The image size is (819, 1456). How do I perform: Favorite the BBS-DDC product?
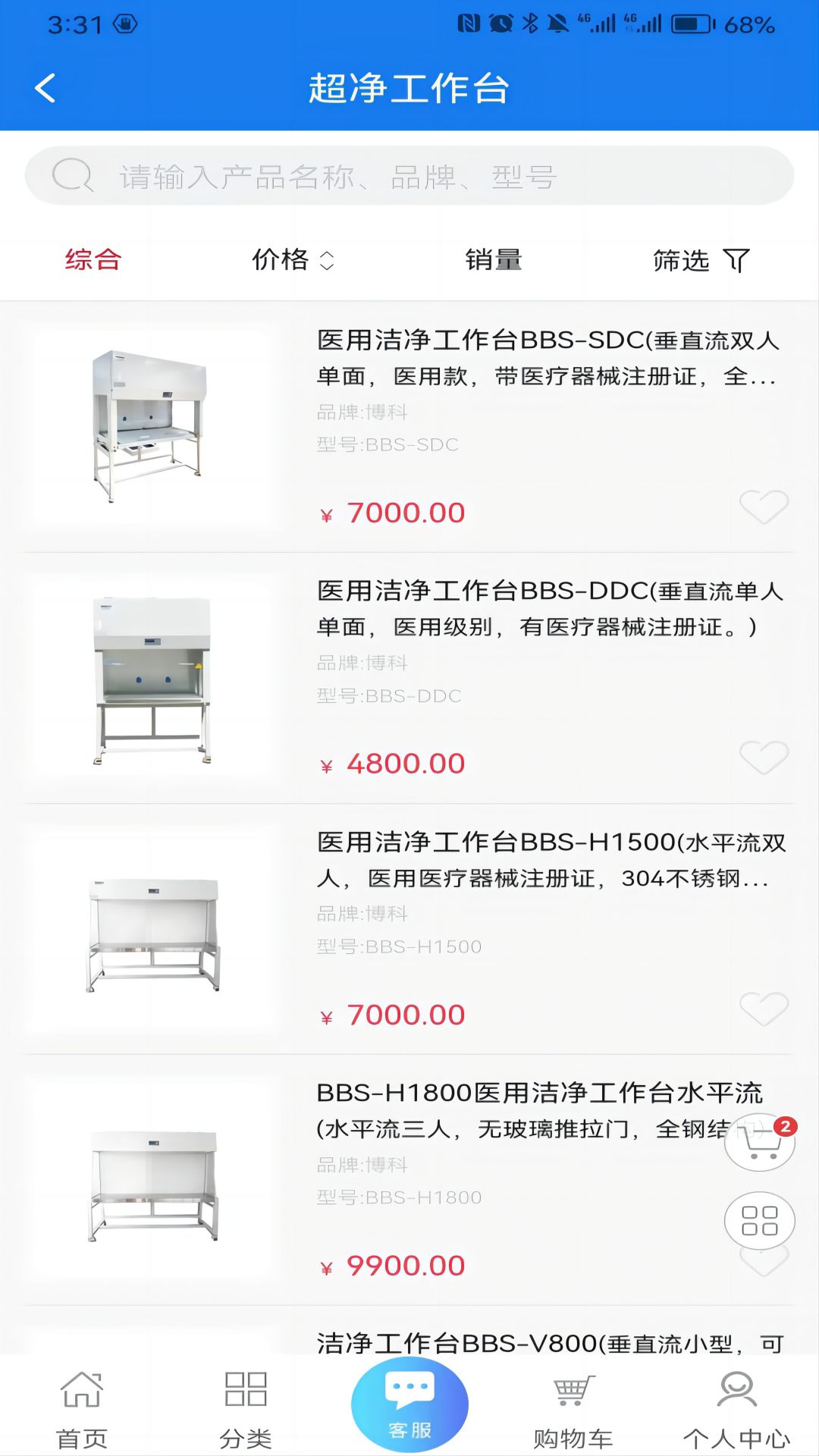pos(764,758)
